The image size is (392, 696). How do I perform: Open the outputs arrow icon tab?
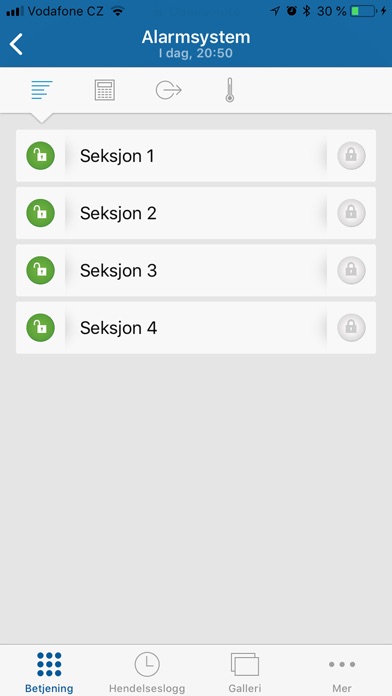169,90
